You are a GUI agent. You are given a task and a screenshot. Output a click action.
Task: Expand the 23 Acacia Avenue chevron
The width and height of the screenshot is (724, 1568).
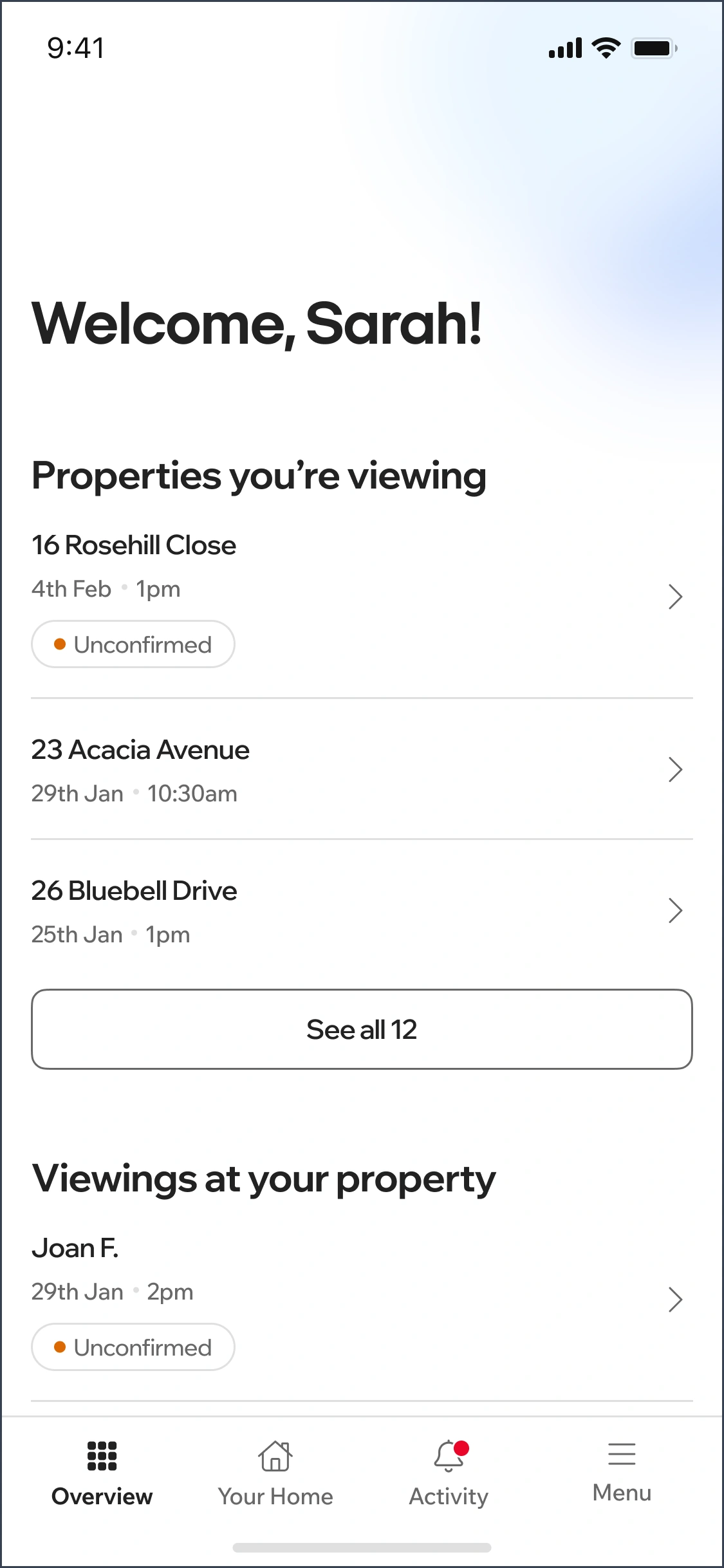[x=676, y=770]
